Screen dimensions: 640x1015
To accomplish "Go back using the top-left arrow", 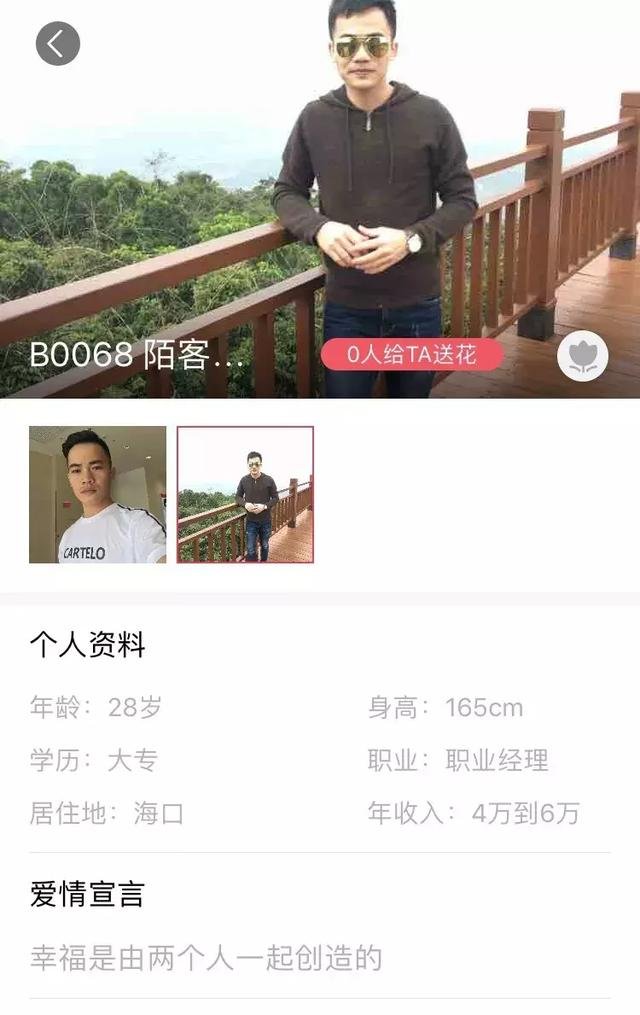I will 57,43.
